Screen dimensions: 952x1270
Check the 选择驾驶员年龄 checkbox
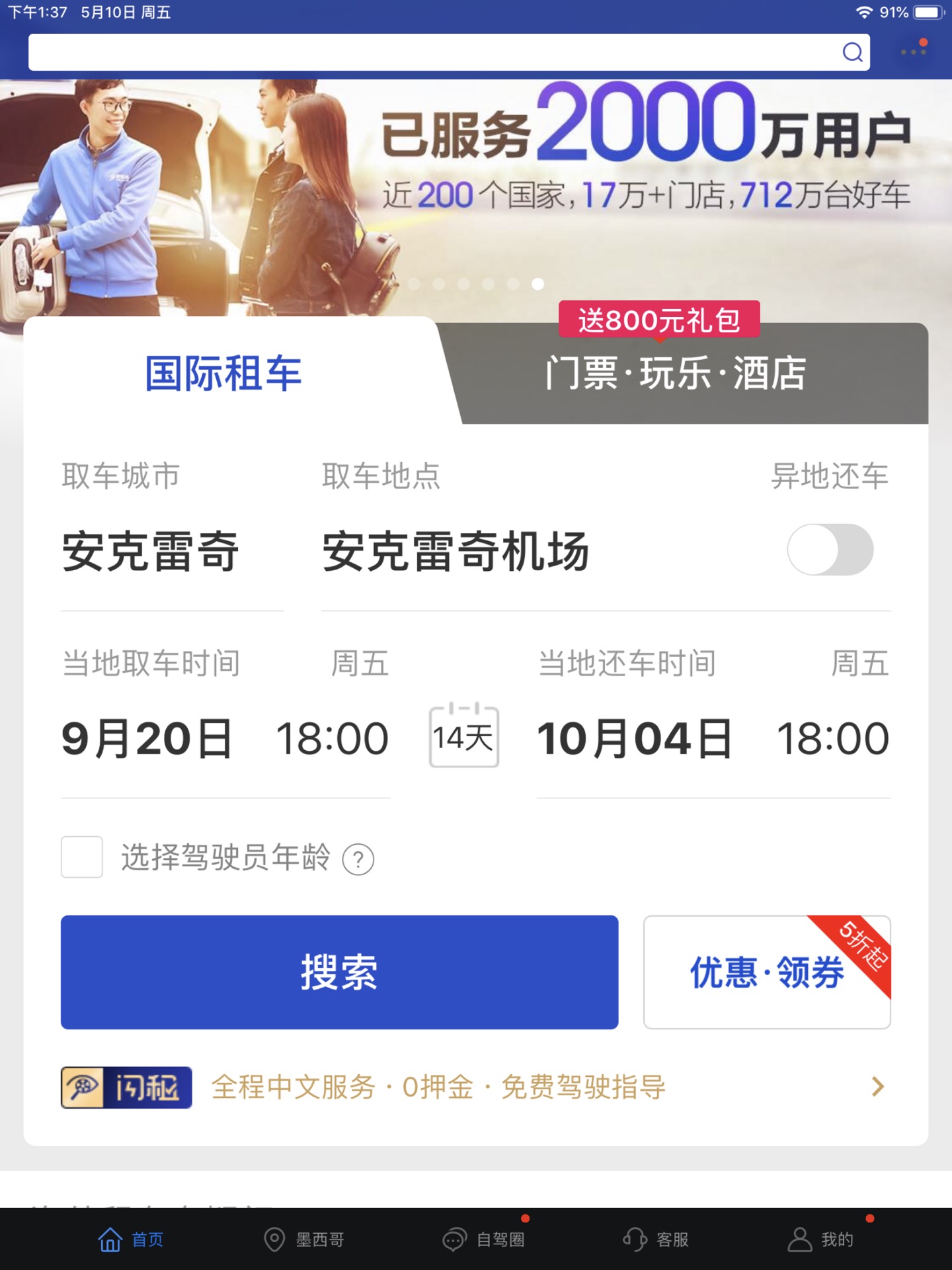coord(81,857)
